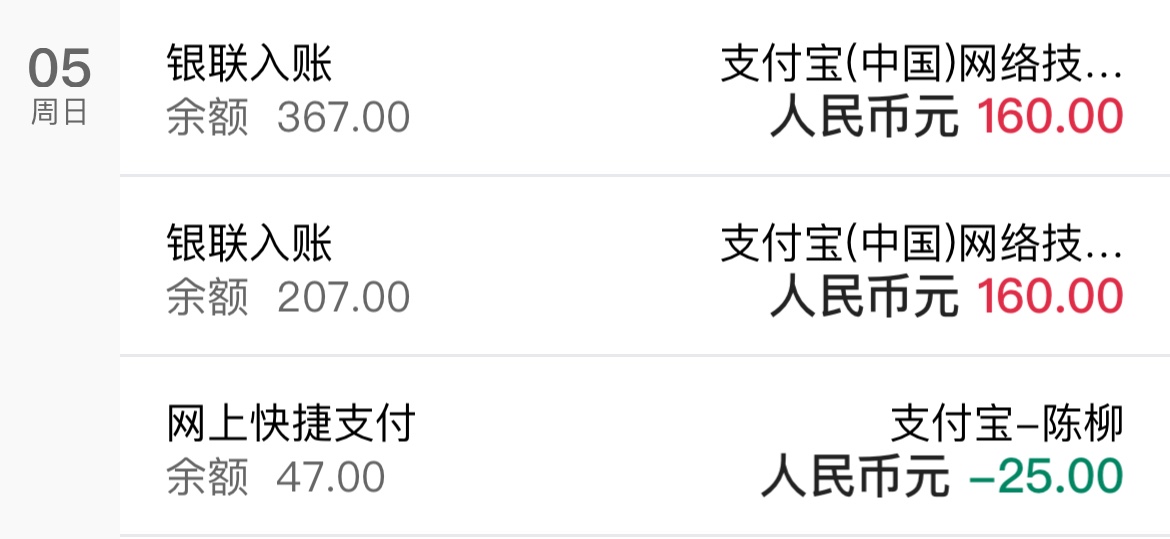The width and height of the screenshot is (1170, 539).
Task: View the -25.00 payment to 支付宝-陈柳
Action: point(644,450)
